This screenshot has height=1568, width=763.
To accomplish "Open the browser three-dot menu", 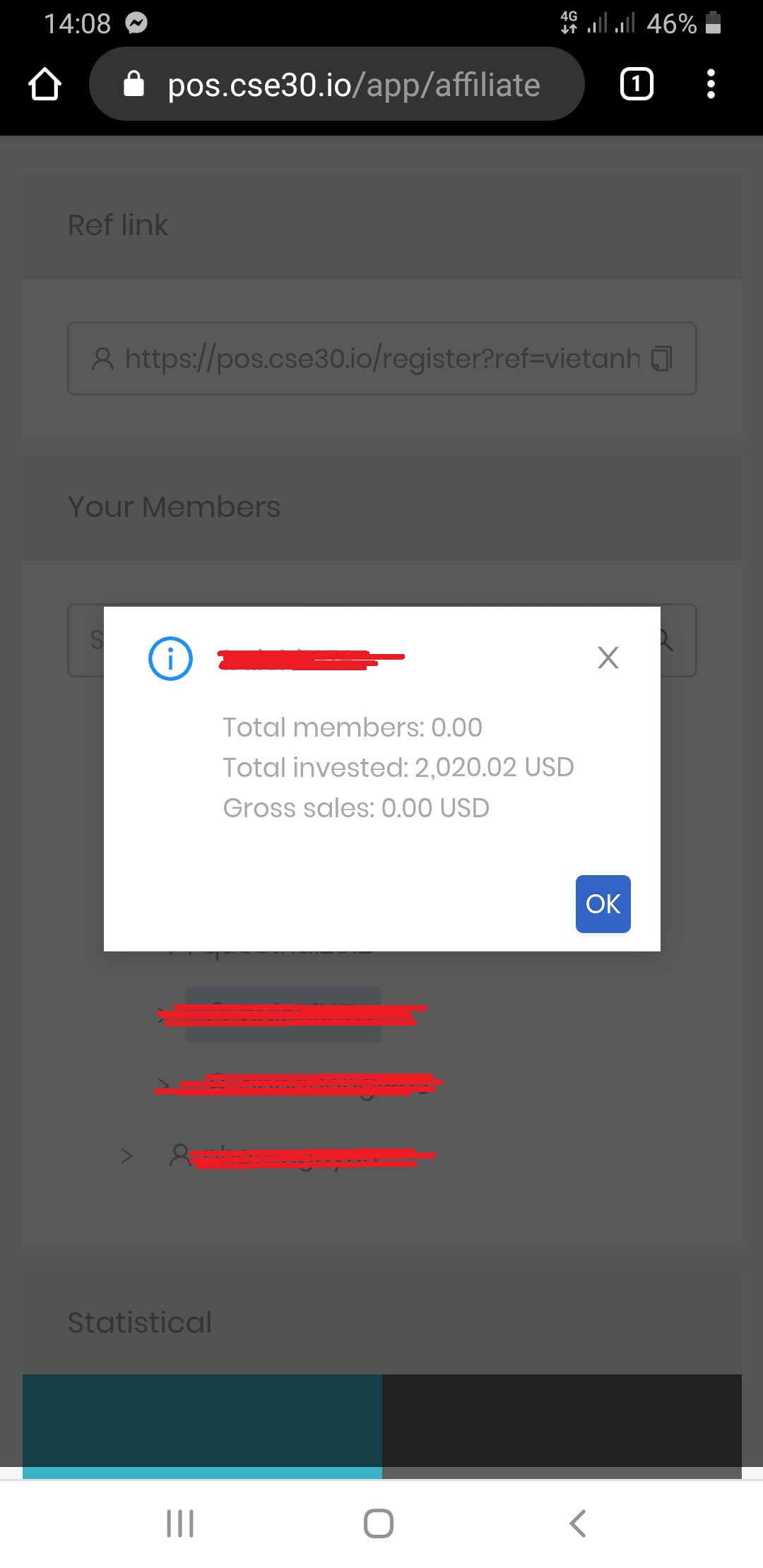I will [711, 84].
